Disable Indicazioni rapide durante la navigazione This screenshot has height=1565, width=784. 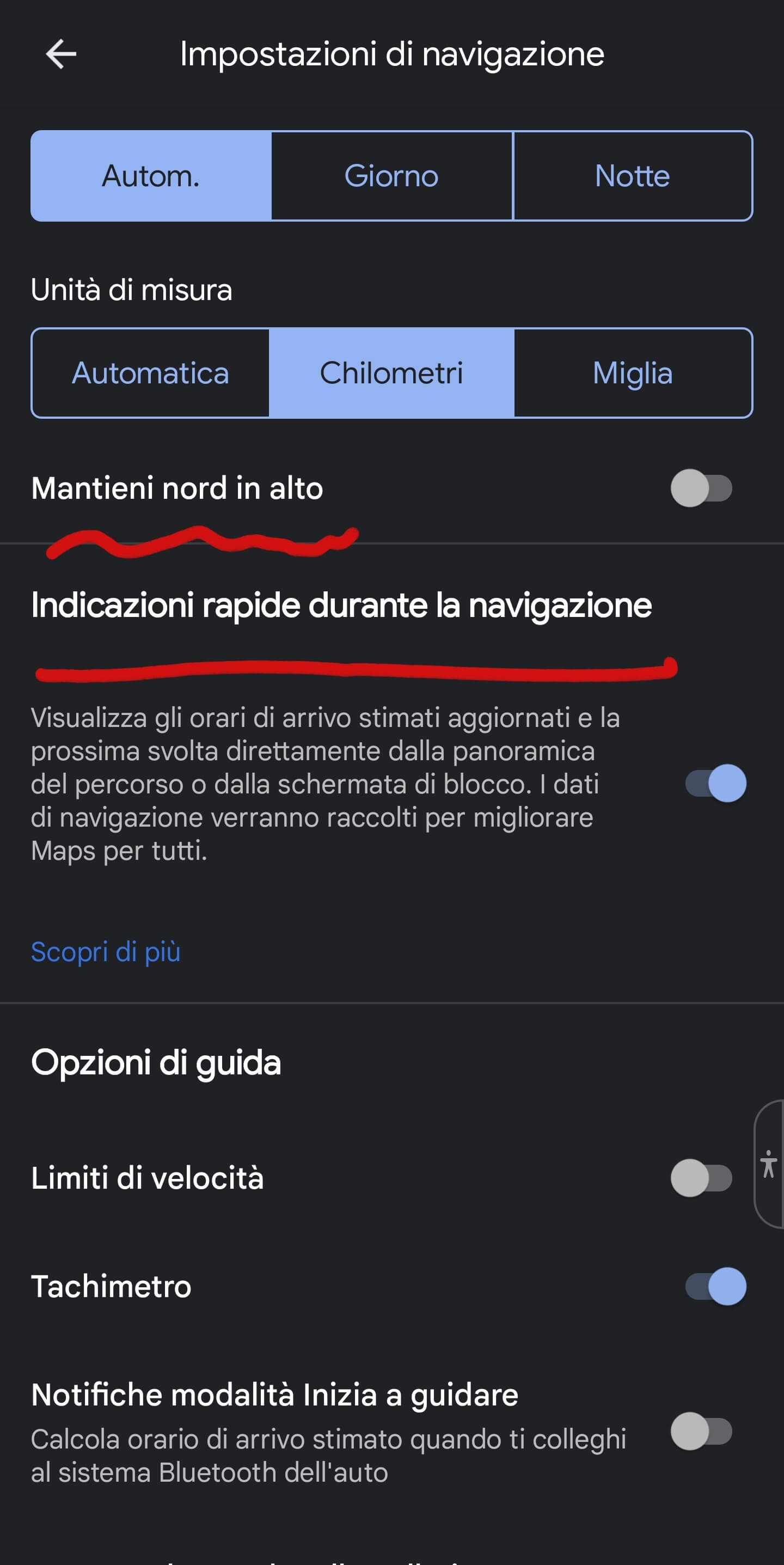[715, 784]
